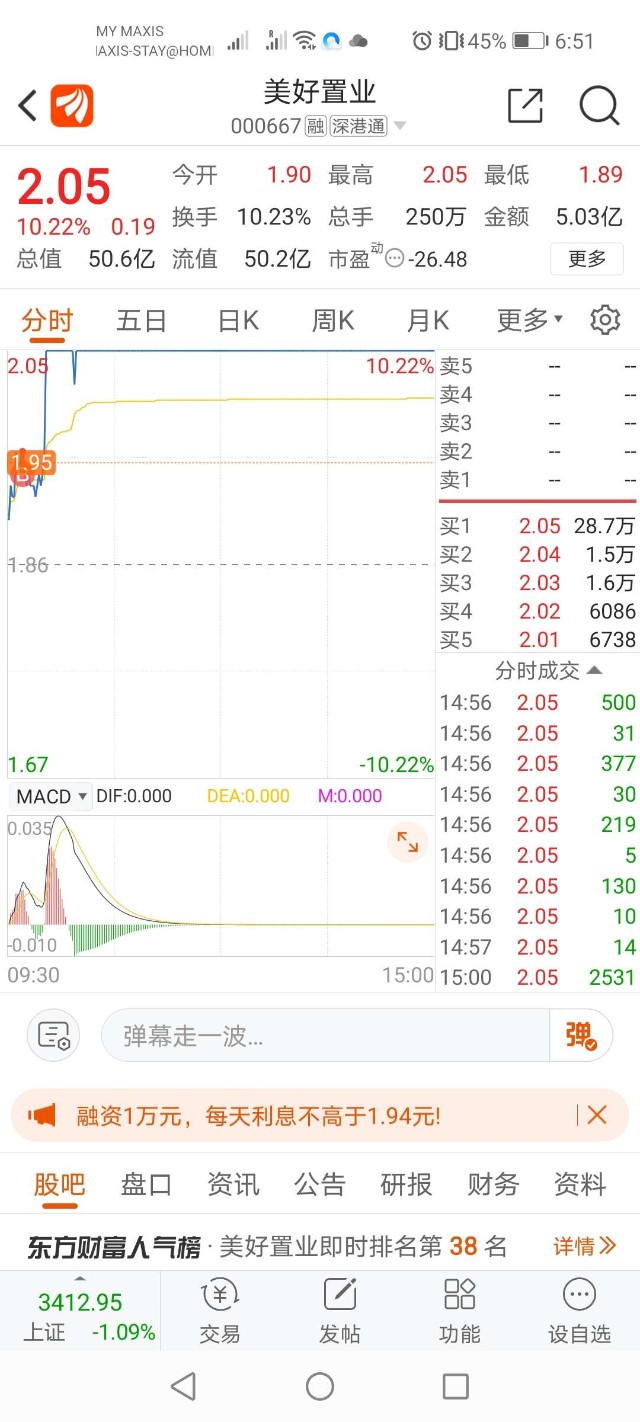Switch to the 公告 tab
The height and width of the screenshot is (1422, 640).
[x=320, y=1185]
